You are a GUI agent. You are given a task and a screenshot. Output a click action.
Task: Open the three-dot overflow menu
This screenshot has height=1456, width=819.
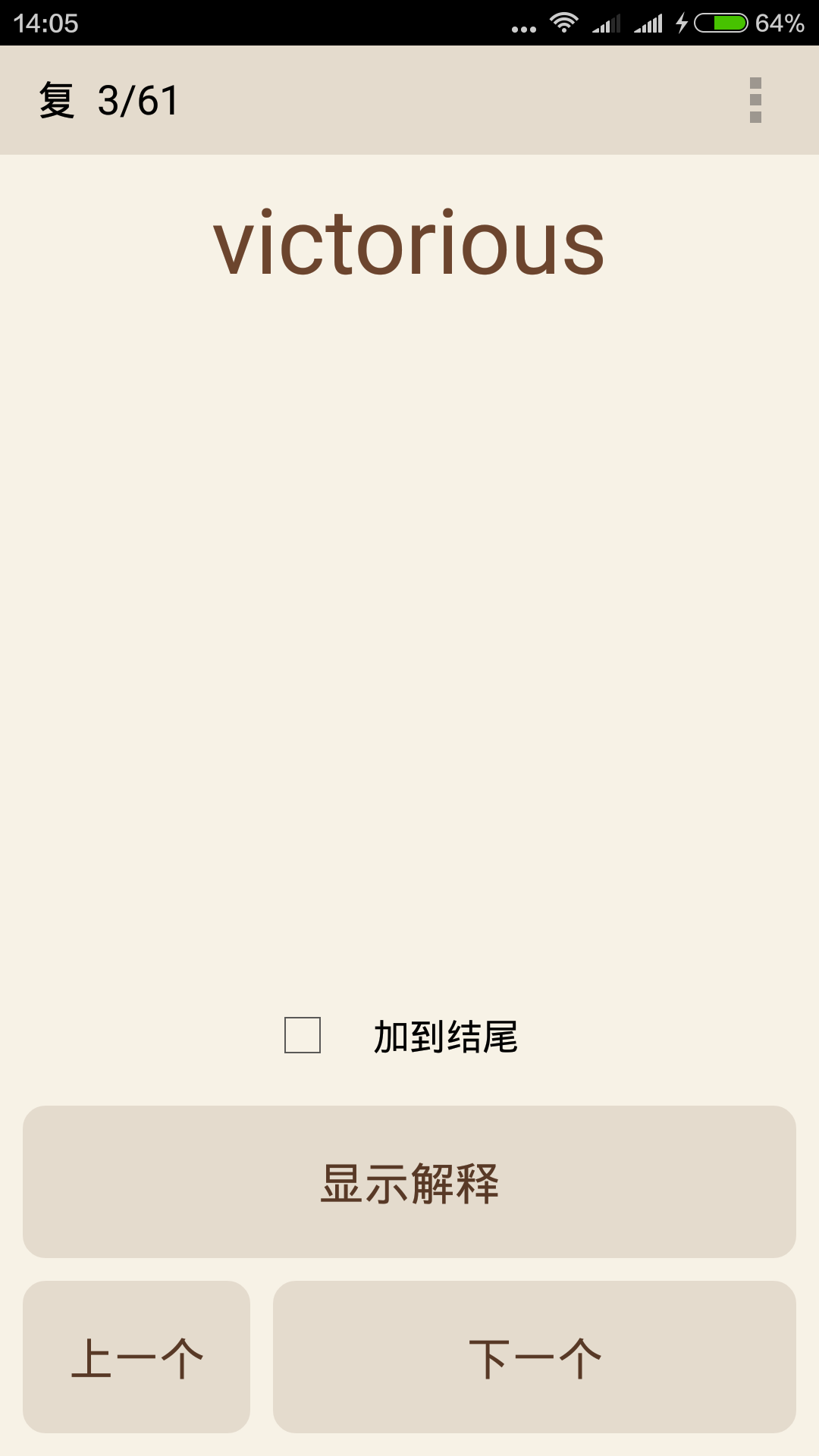[755, 100]
